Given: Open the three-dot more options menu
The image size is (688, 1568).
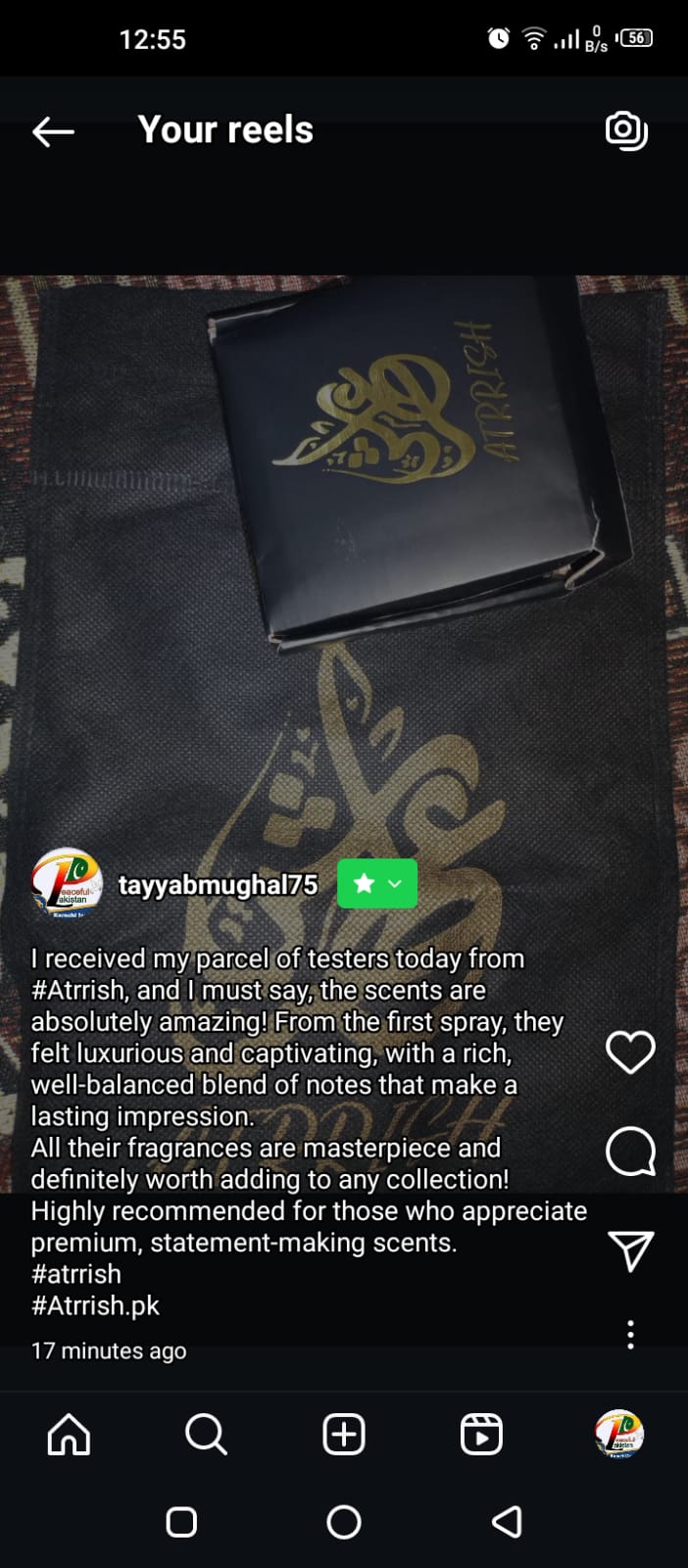Looking at the screenshot, I should click(630, 1334).
